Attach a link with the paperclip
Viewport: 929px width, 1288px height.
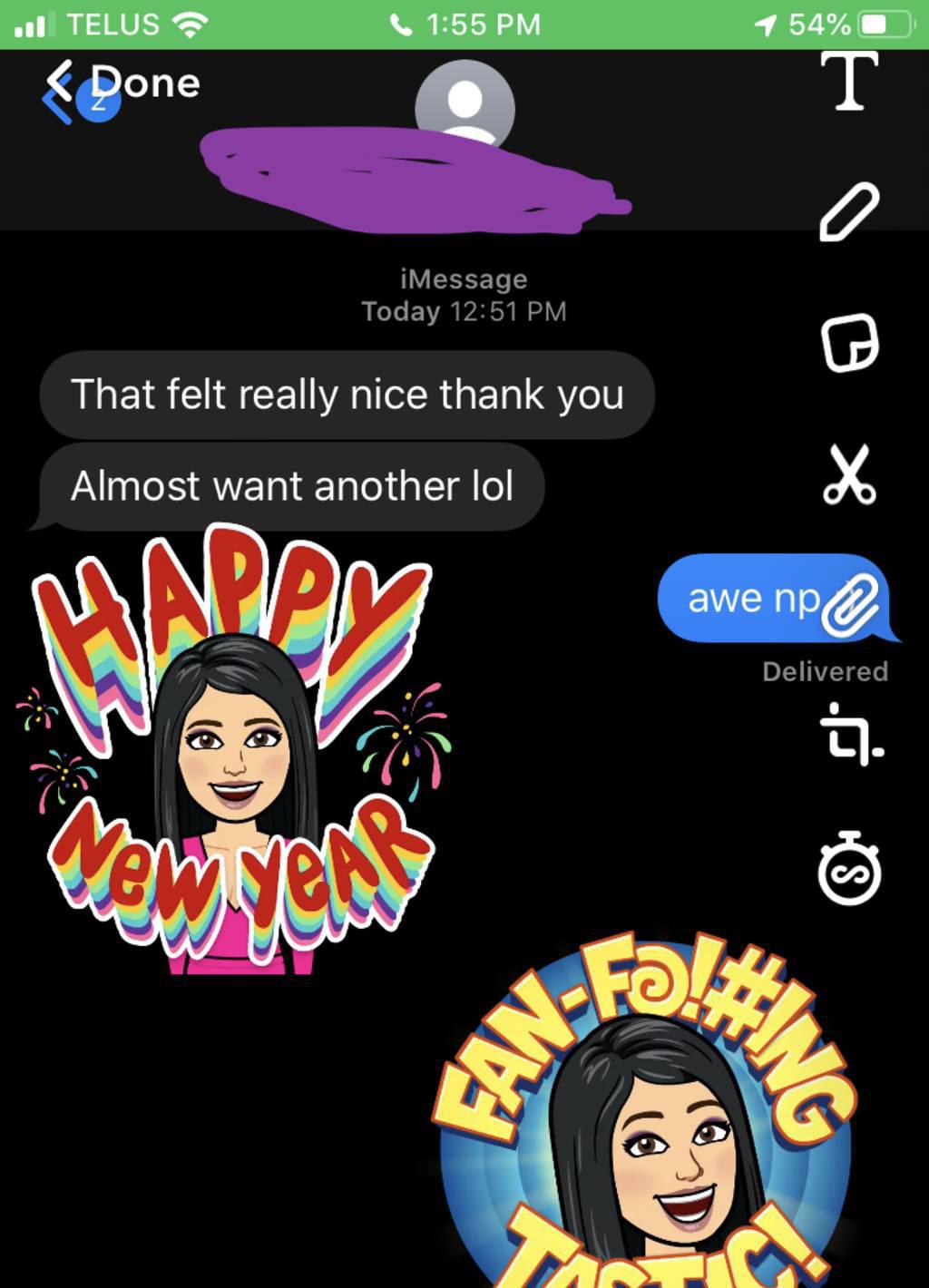click(850, 606)
